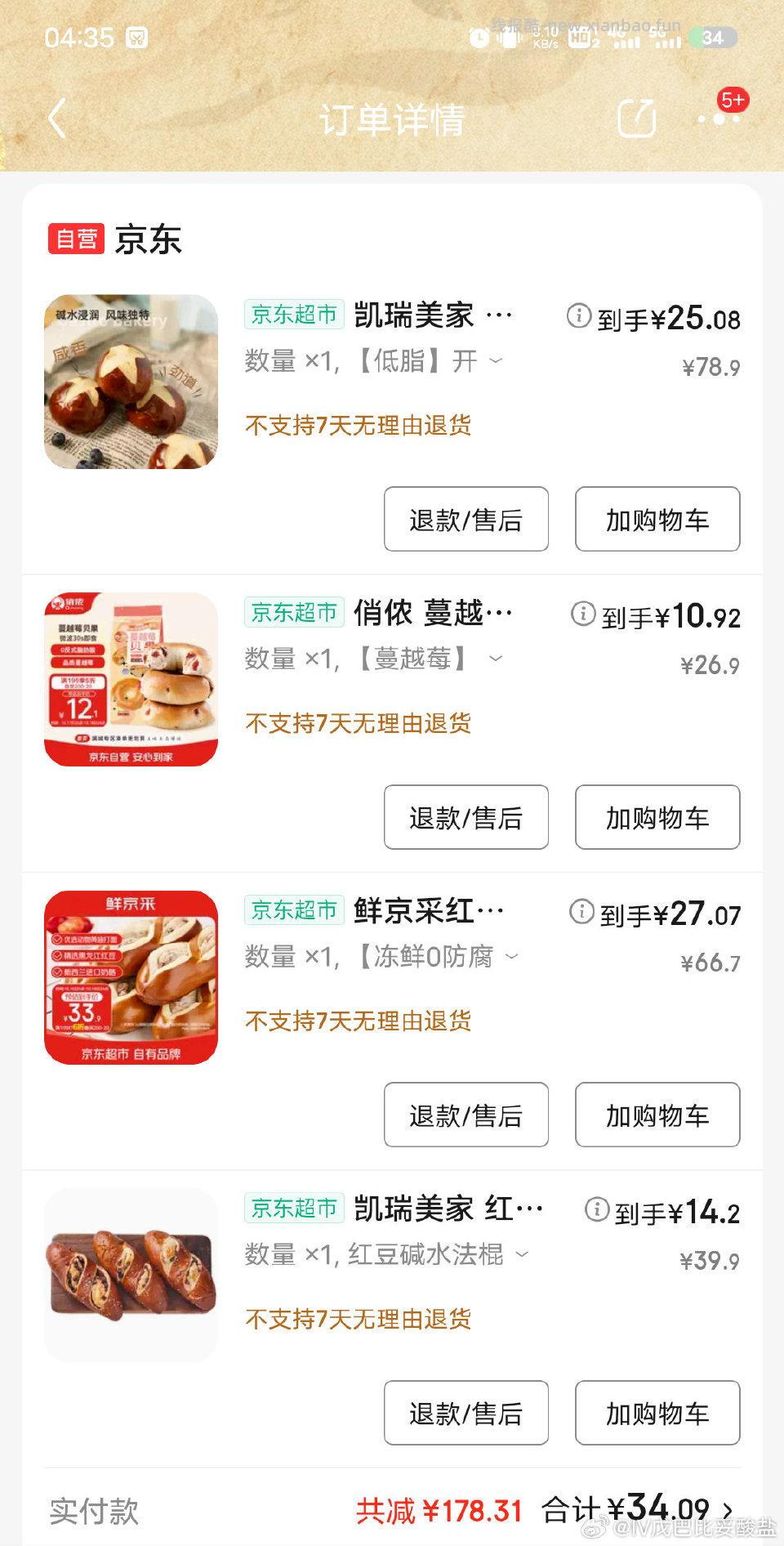This screenshot has height=1546, width=784.
Task: Tap 加购物车 for the 俏侬 bagel item
Action: coord(657,817)
